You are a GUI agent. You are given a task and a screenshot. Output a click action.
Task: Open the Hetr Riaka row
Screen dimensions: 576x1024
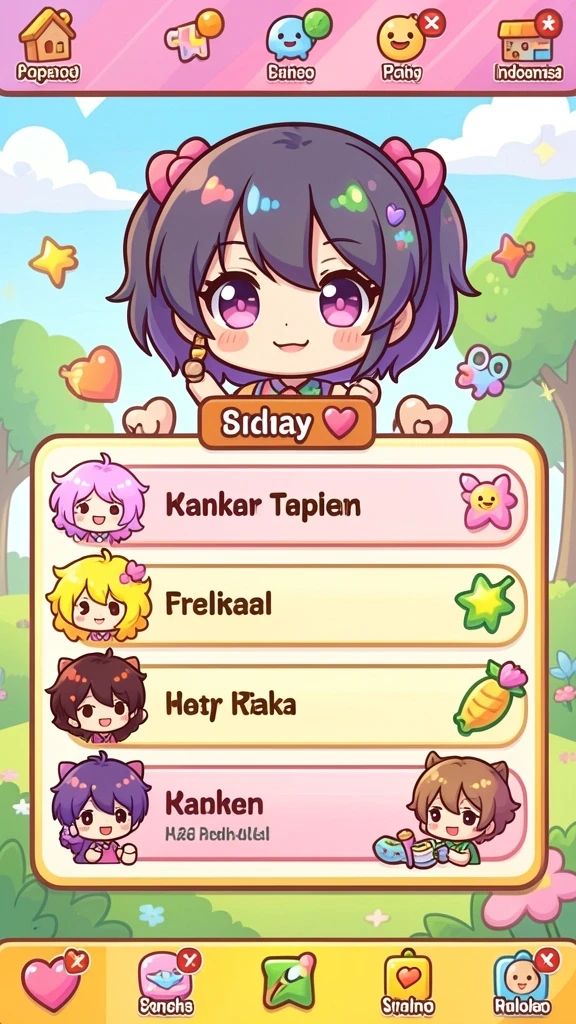(289, 705)
